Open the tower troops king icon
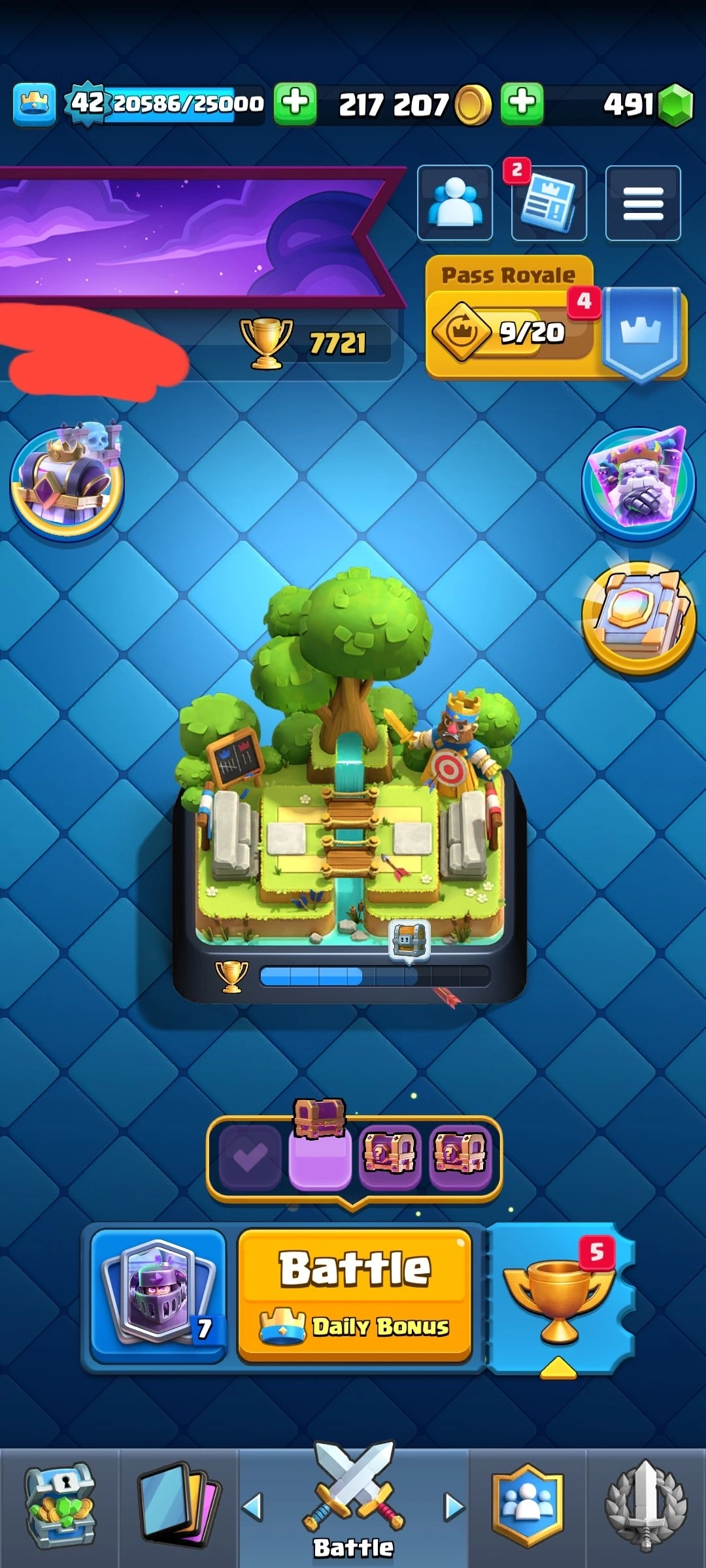 [67, 482]
